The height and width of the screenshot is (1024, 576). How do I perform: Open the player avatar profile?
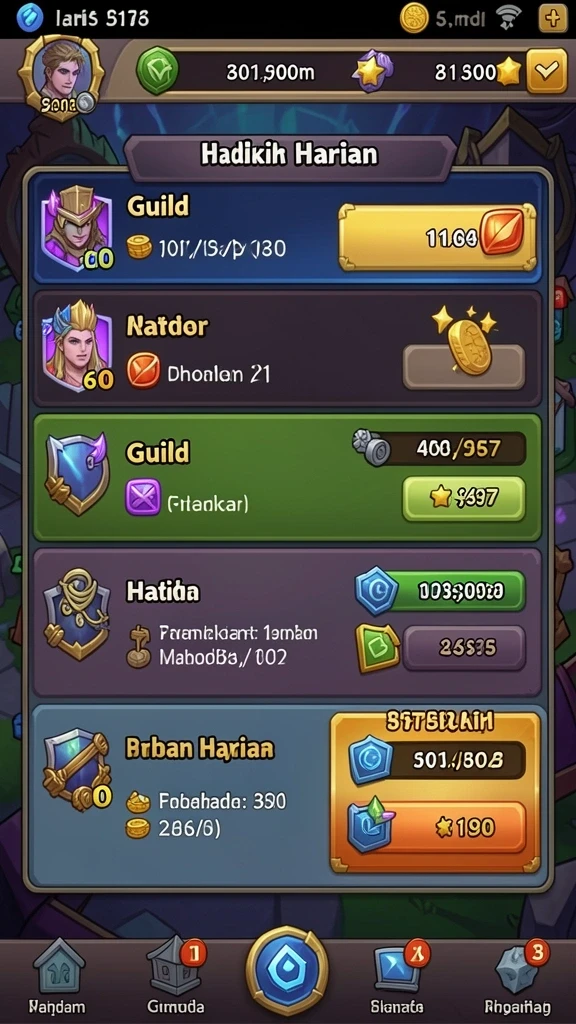(x=60, y=78)
